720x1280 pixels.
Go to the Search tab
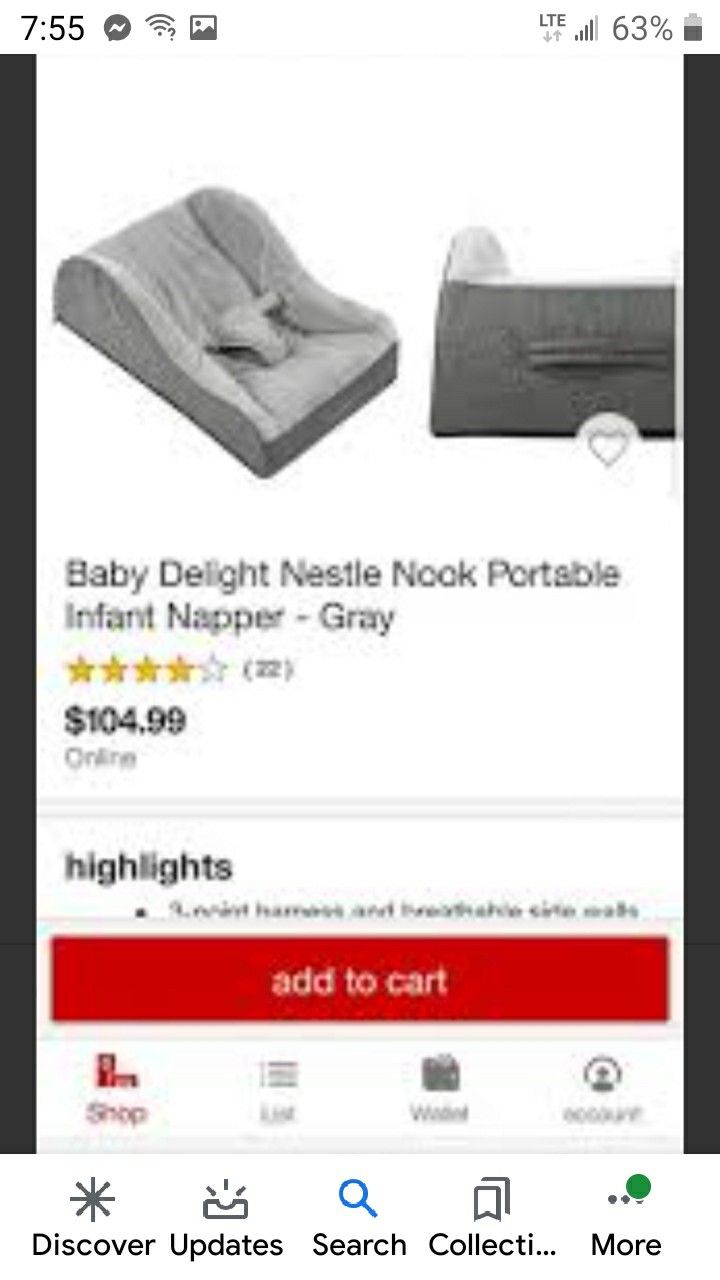coord(359,1217)
